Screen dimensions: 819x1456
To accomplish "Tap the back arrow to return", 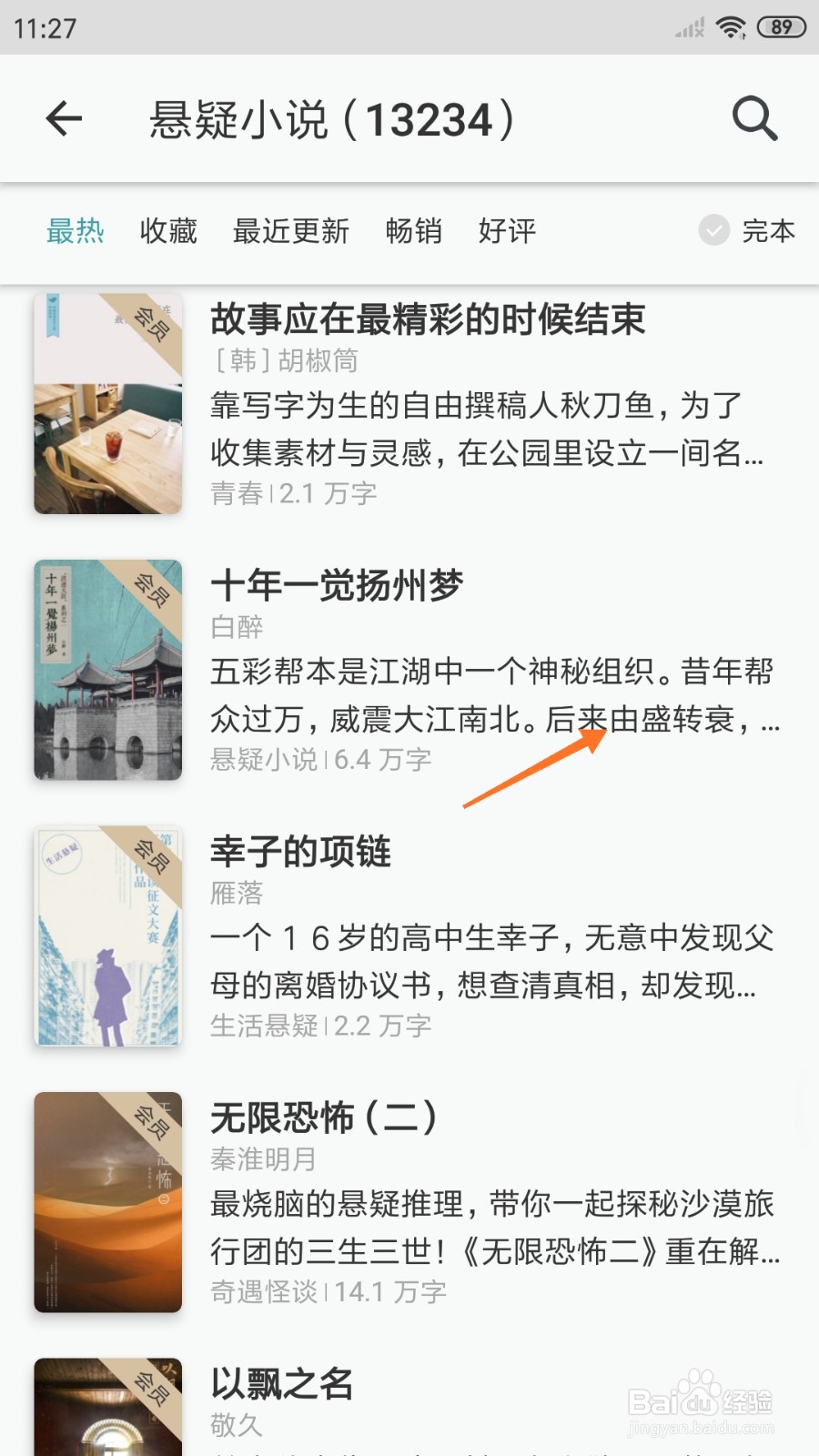I will [64, 118].
